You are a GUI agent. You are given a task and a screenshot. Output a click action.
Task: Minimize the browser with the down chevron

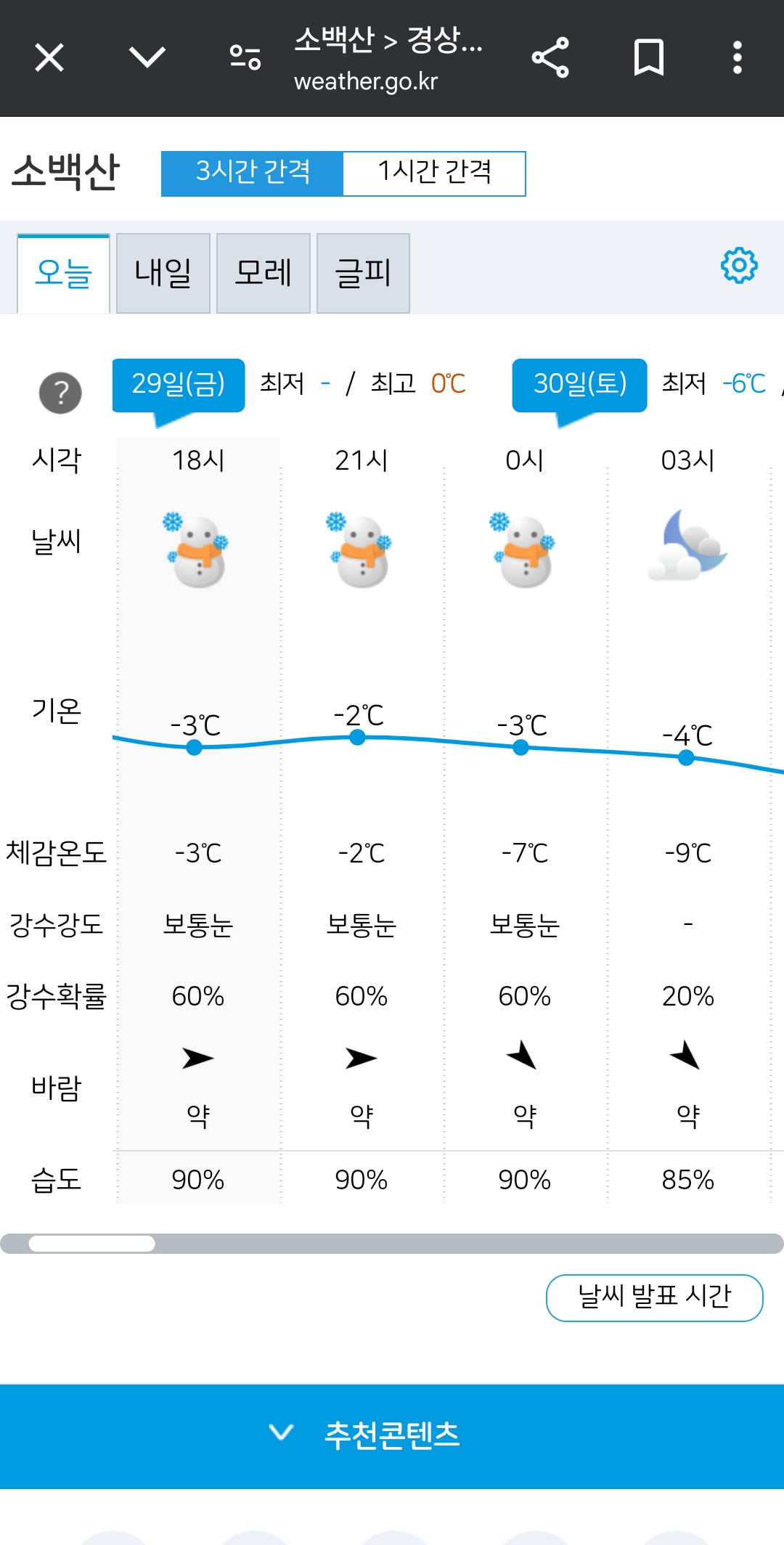pos(147,57)
